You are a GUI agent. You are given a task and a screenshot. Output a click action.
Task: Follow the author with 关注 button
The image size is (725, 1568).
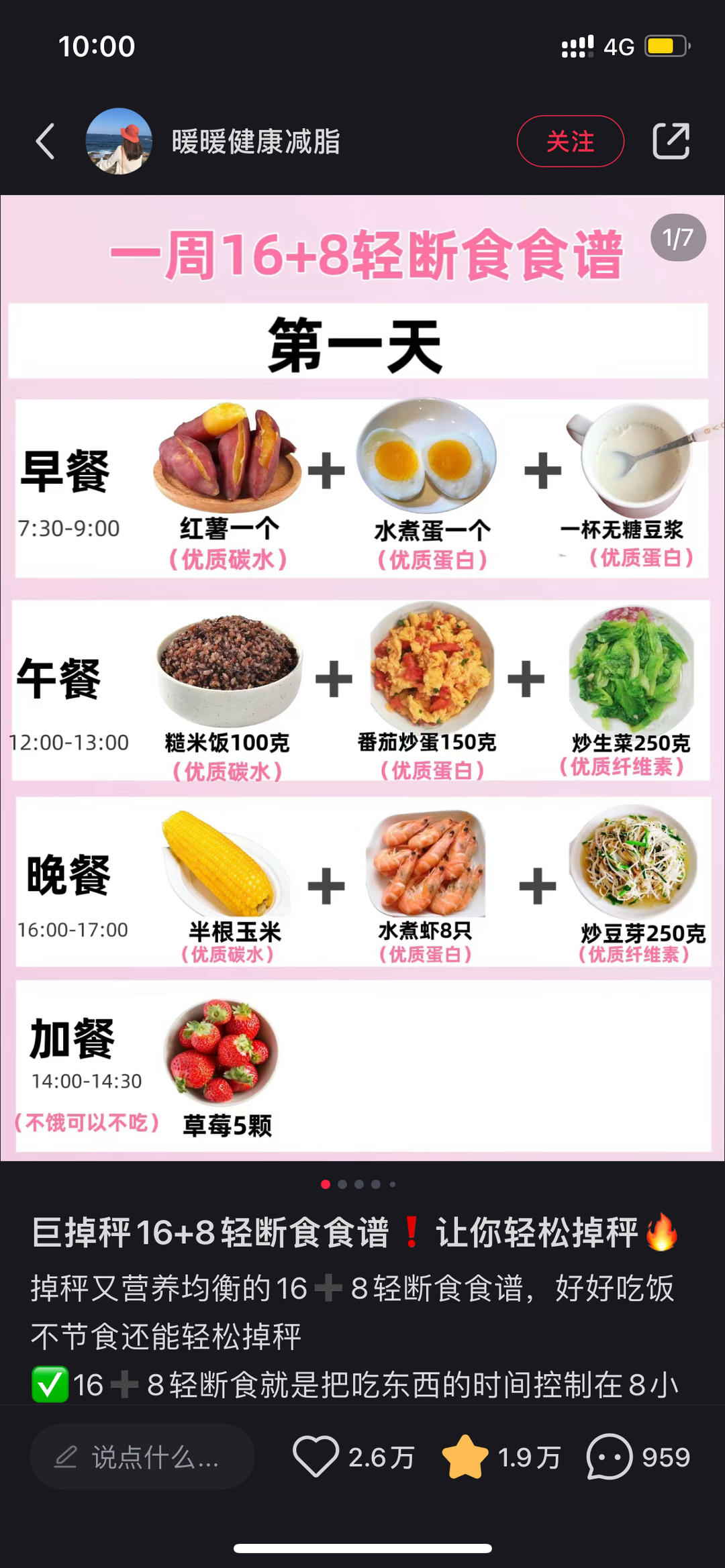click(x=571, y=142)
